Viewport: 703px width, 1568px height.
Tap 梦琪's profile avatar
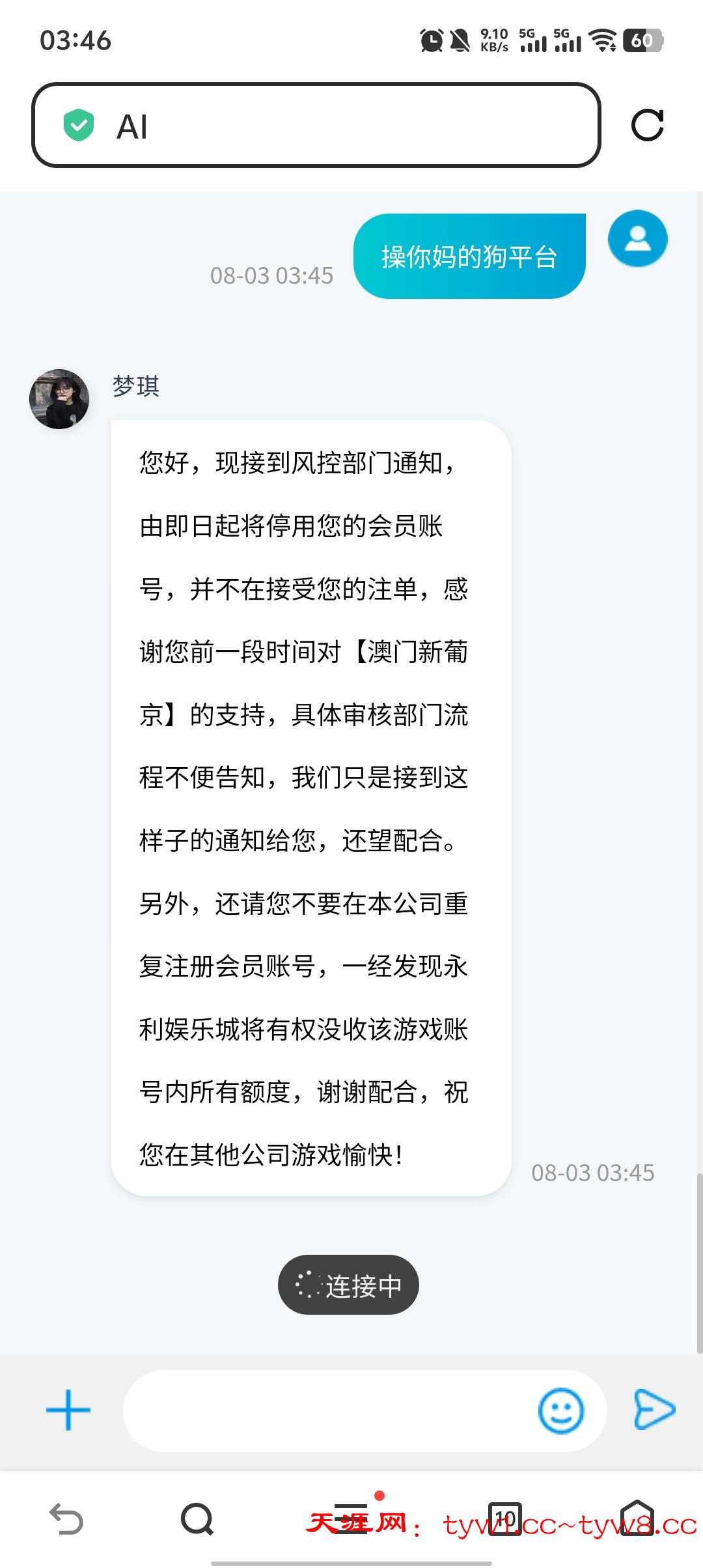[59, 399]
